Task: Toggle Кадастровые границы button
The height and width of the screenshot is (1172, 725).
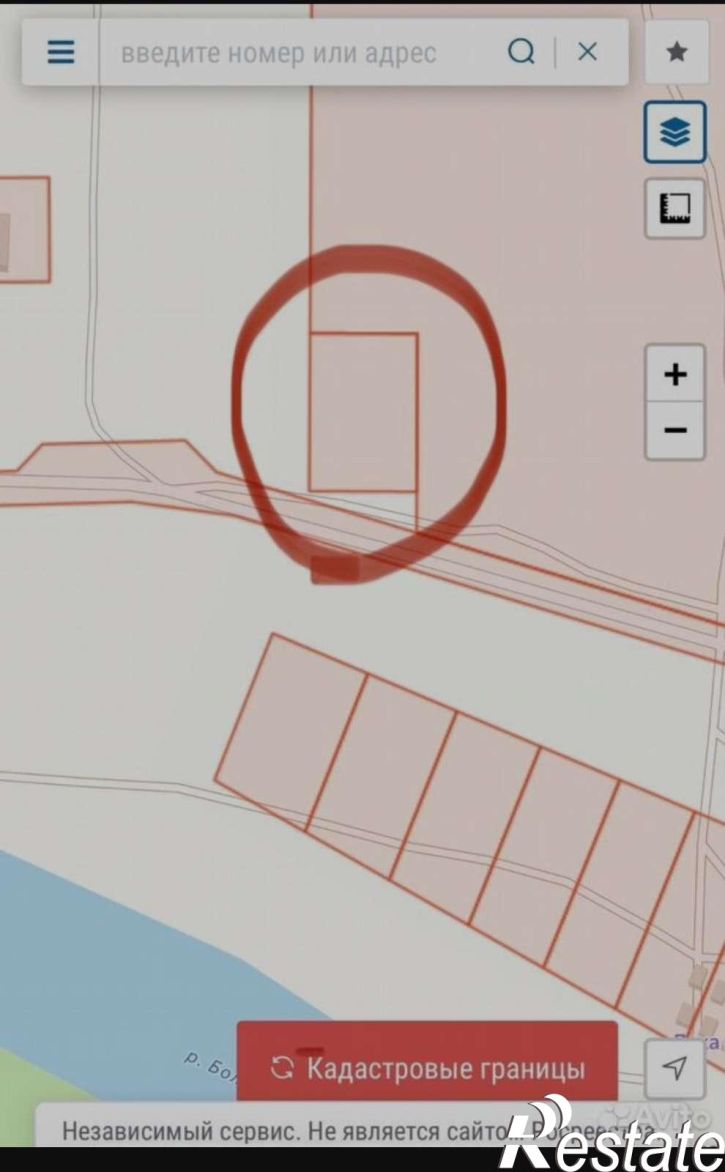Action: pos(428,1068)
